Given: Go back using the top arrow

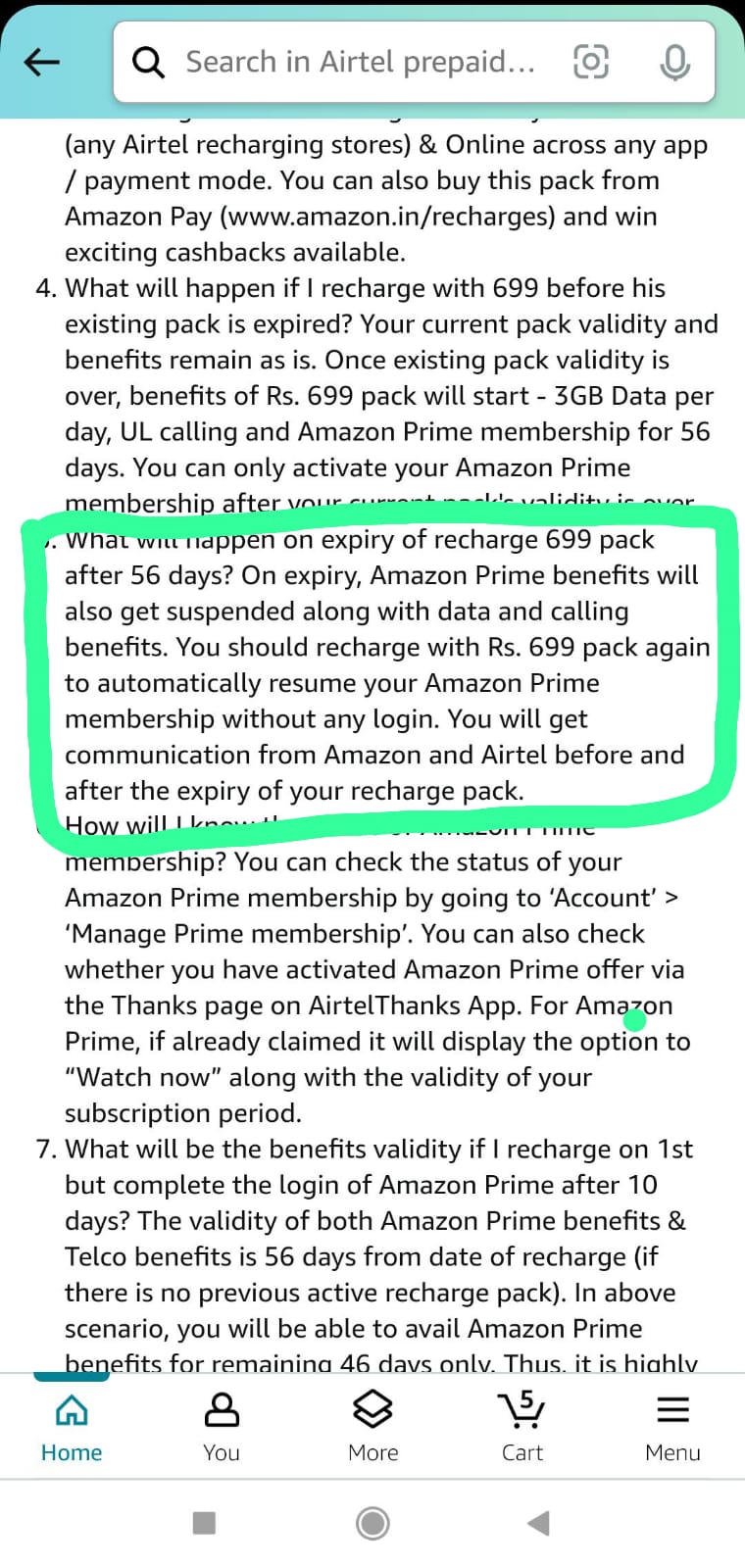Looking at the screenshot, I should (42, 63).
